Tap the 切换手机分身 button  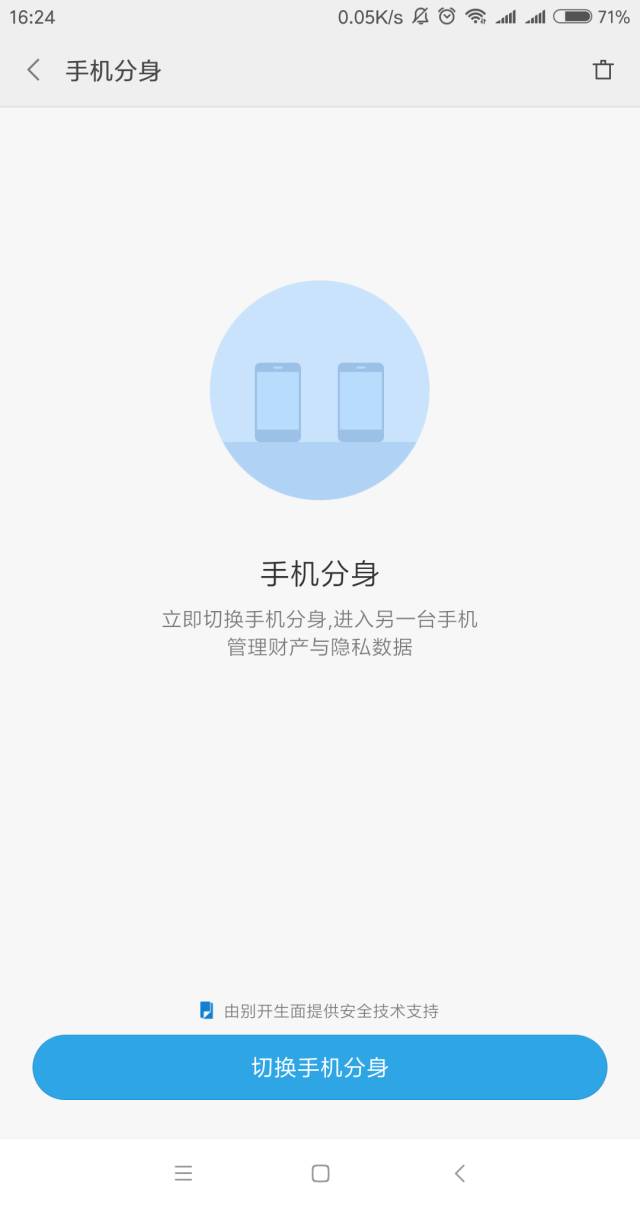320,1067
